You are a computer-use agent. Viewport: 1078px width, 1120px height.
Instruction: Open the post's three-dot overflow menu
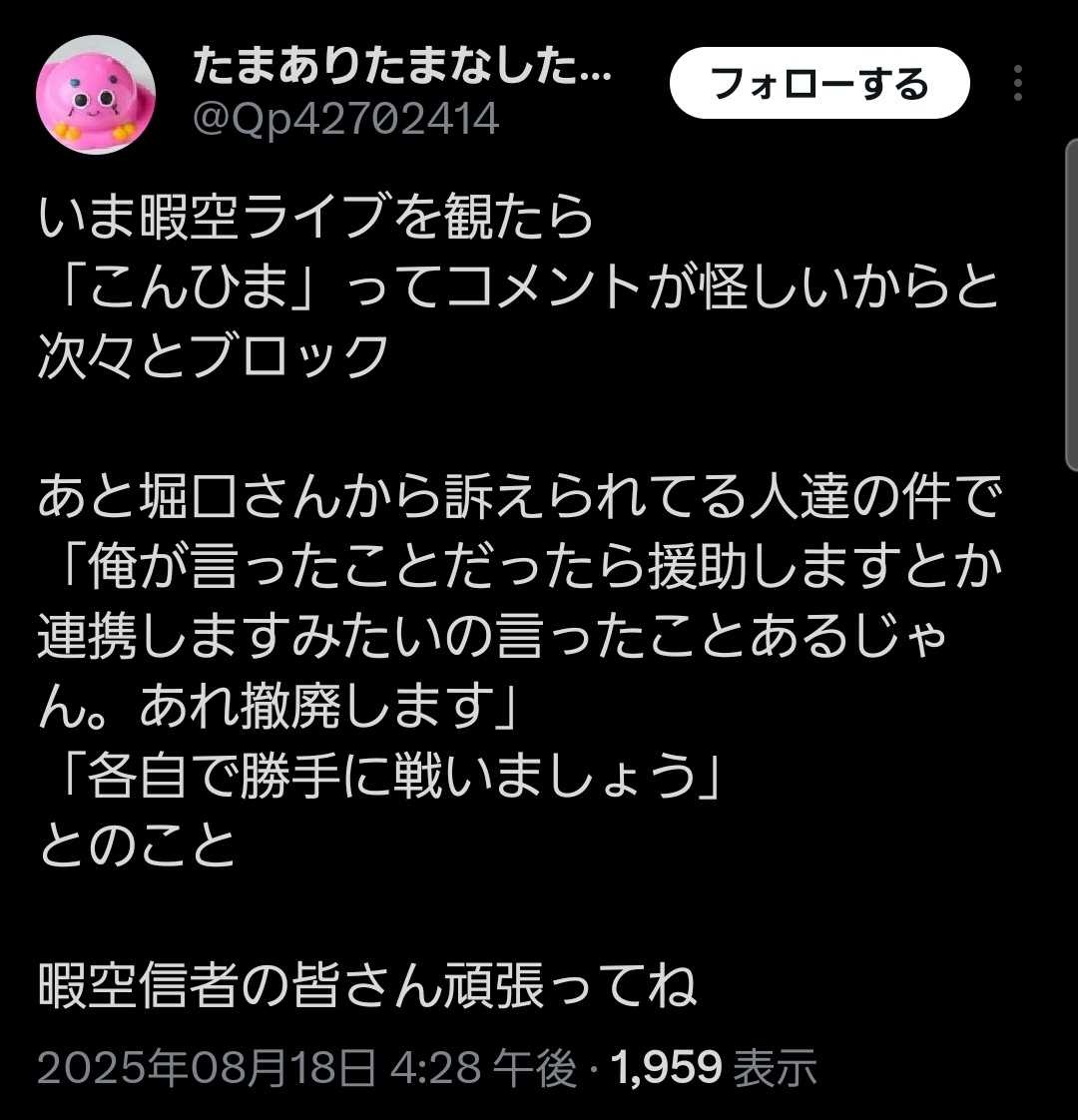1018,84
